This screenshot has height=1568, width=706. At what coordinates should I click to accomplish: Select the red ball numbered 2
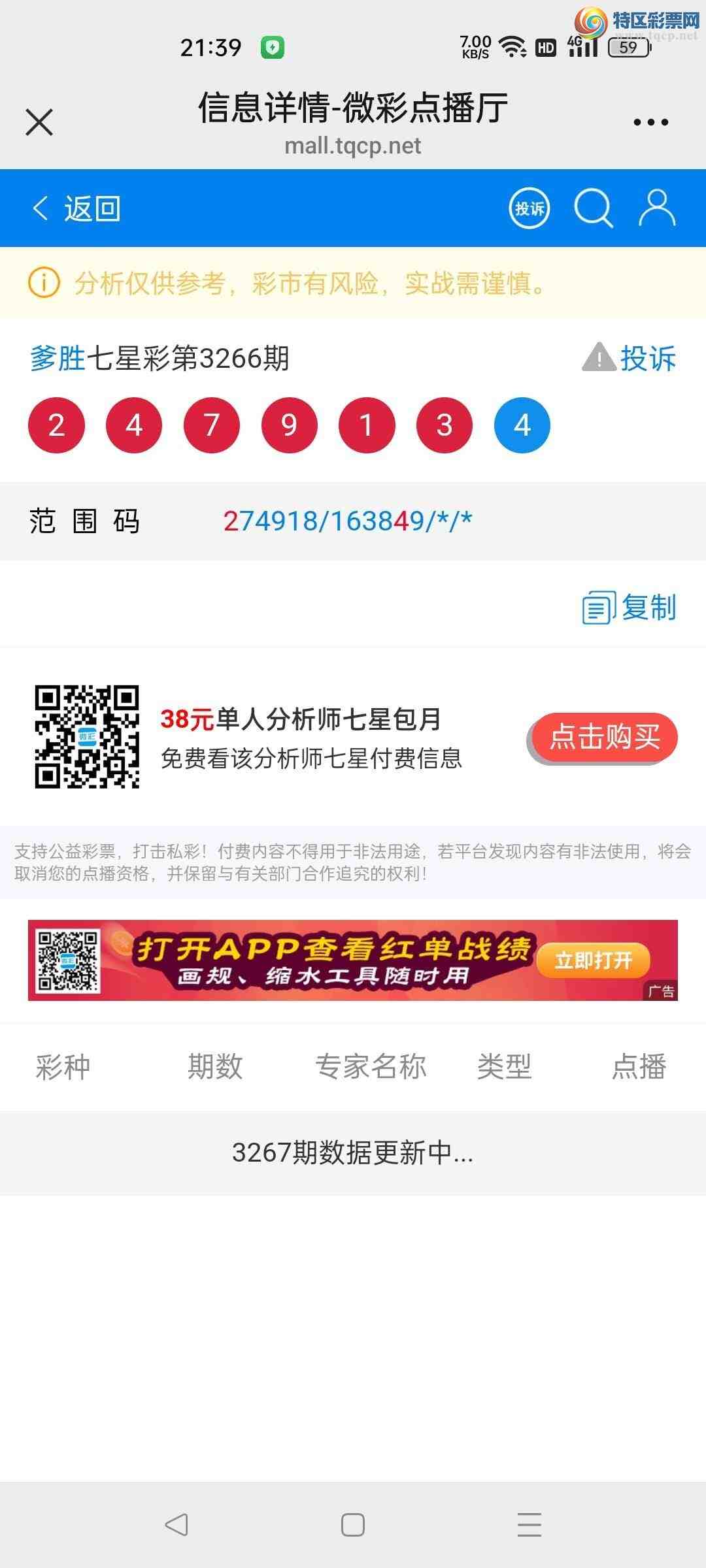click(56, 424)
